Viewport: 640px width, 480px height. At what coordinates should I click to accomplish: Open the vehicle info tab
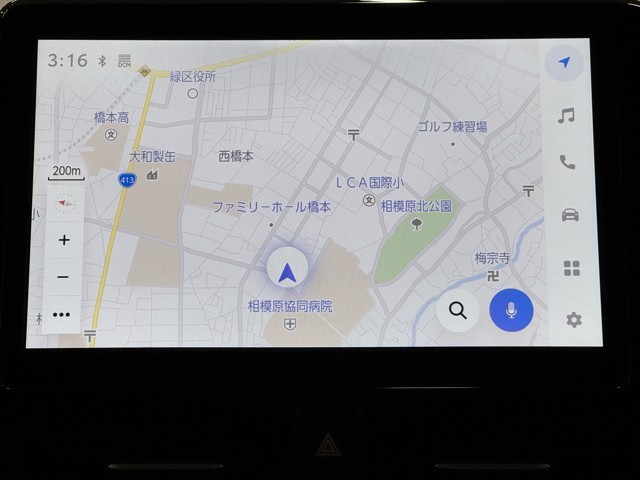click(x=569, y=214)
